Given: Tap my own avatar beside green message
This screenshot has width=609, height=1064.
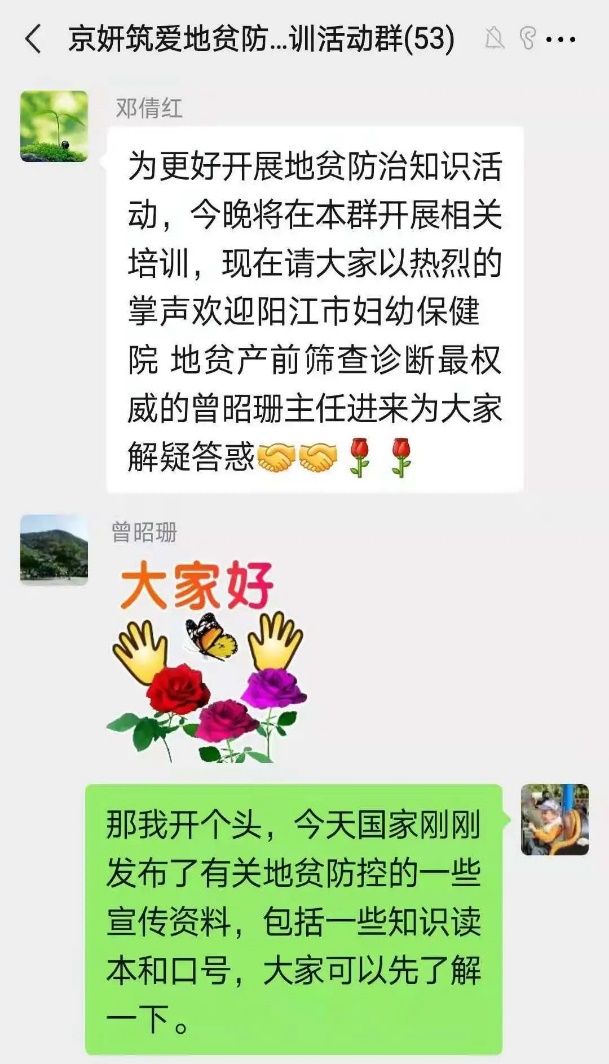Looking at the screenshot, I should 554,819.
